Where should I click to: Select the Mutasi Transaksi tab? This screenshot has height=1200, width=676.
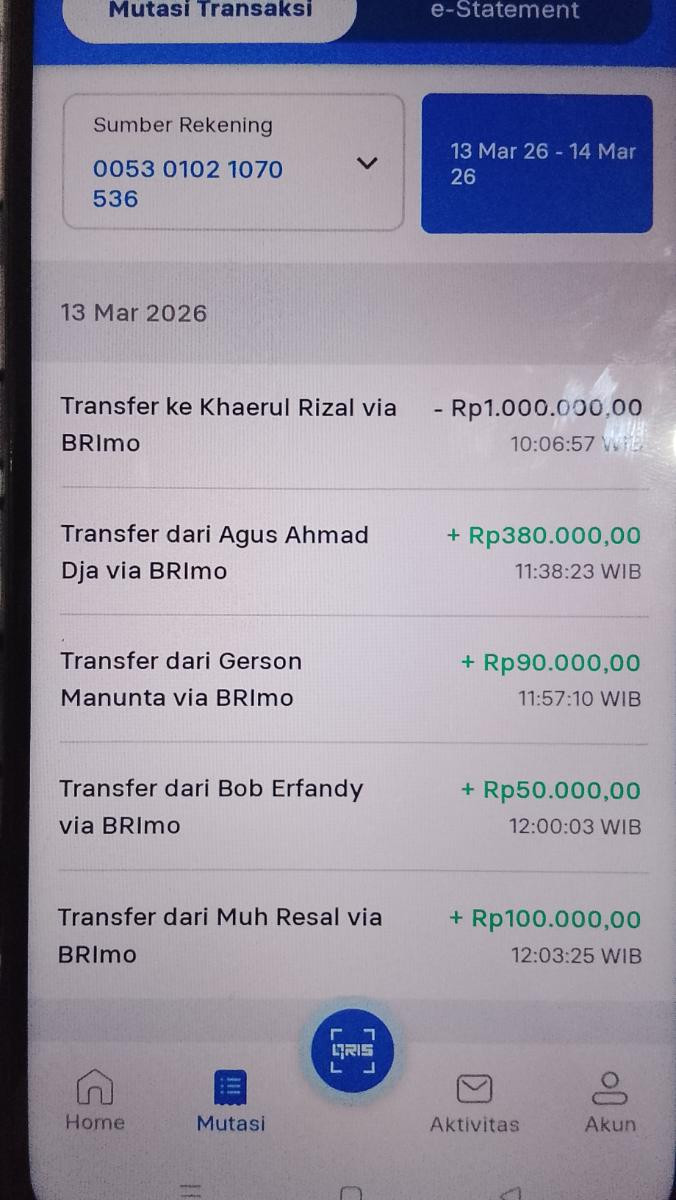[x=210, y=14]
